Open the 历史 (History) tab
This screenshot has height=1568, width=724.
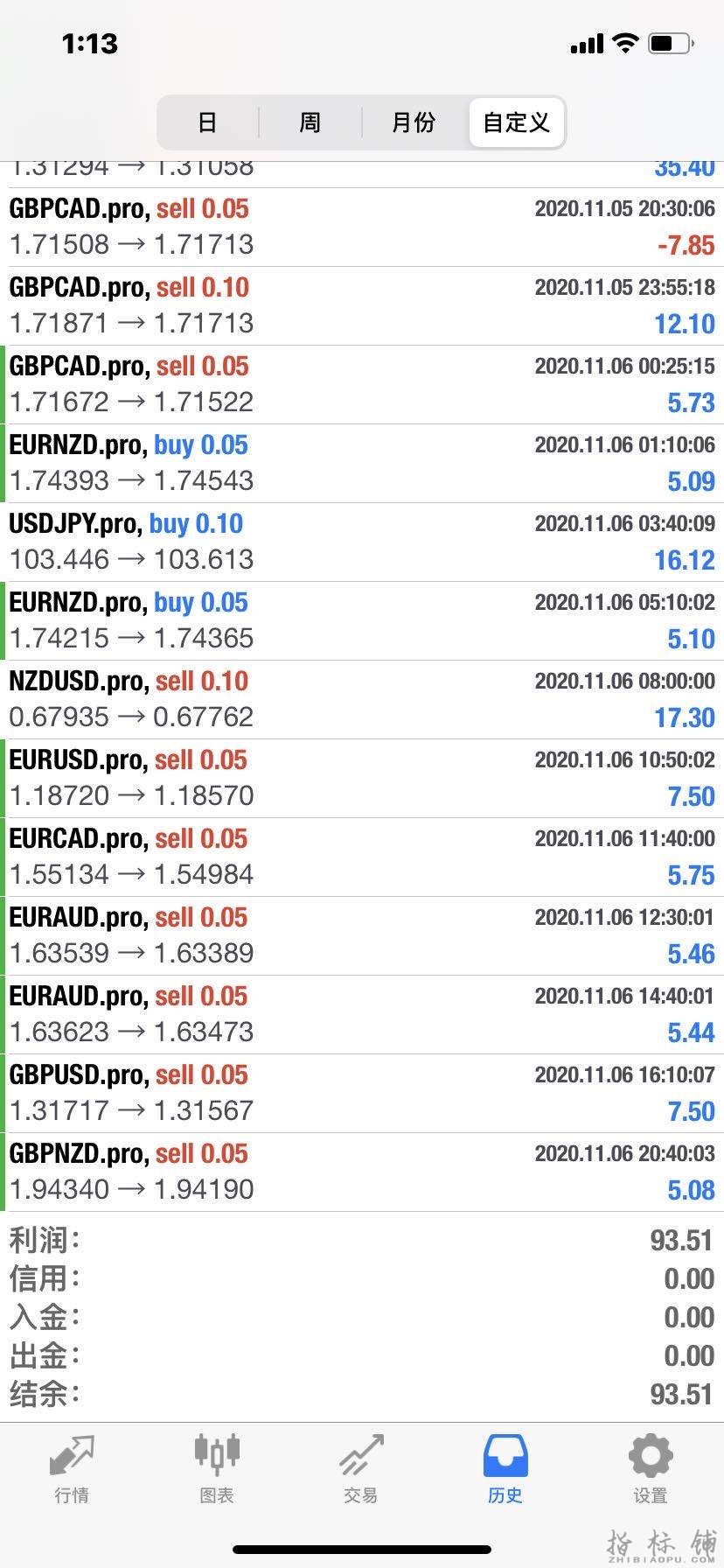tap(505, 1468)
